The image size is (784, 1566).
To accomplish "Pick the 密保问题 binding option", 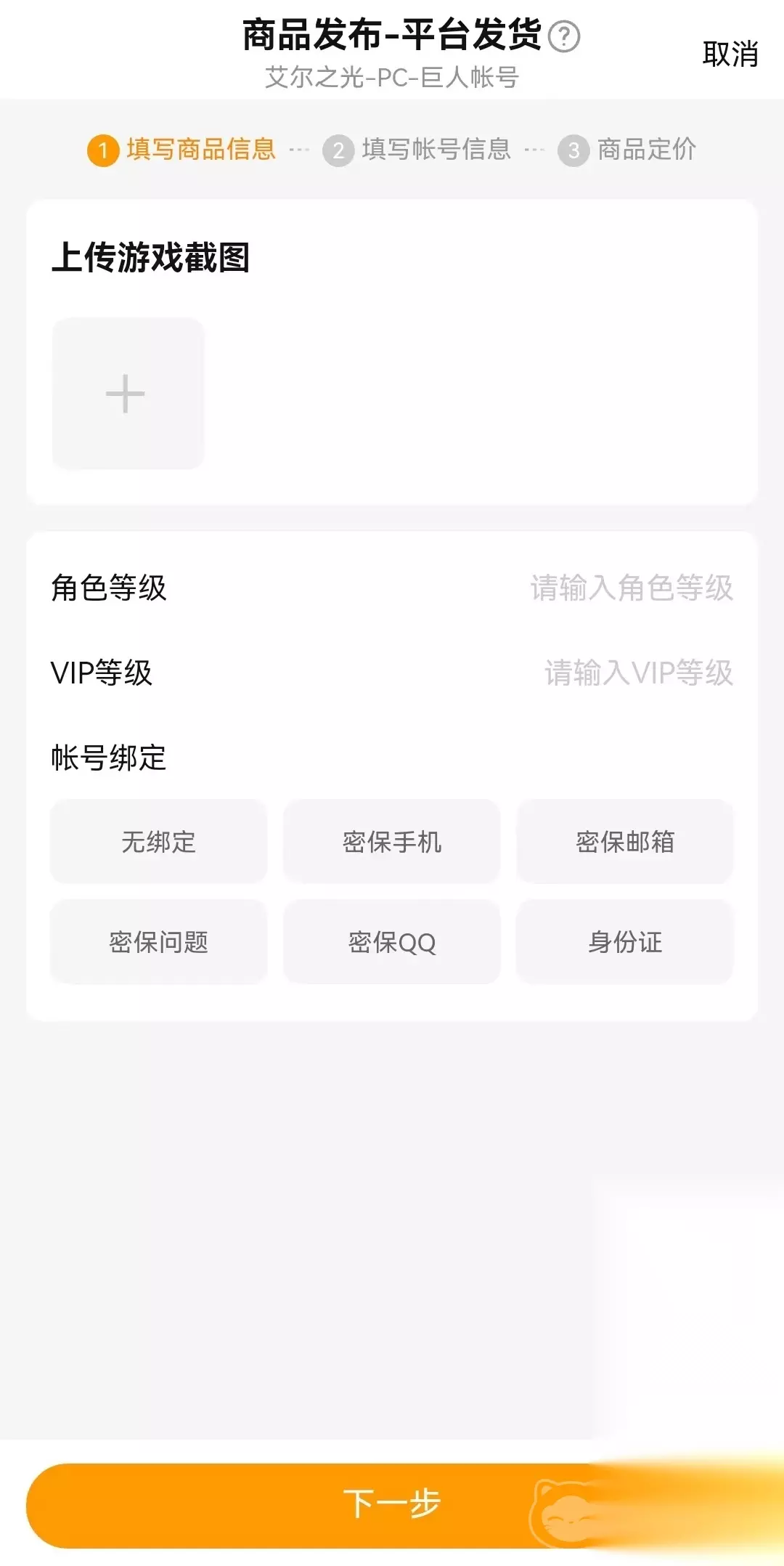I will click(159, 942).
